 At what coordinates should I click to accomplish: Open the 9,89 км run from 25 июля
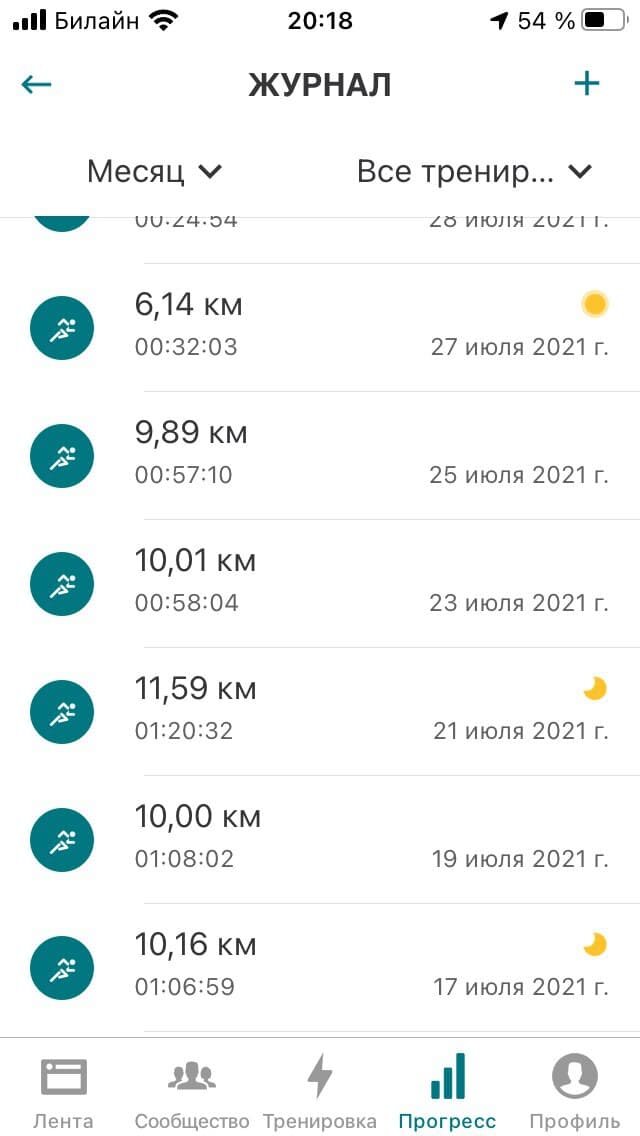tap(320, 456)
